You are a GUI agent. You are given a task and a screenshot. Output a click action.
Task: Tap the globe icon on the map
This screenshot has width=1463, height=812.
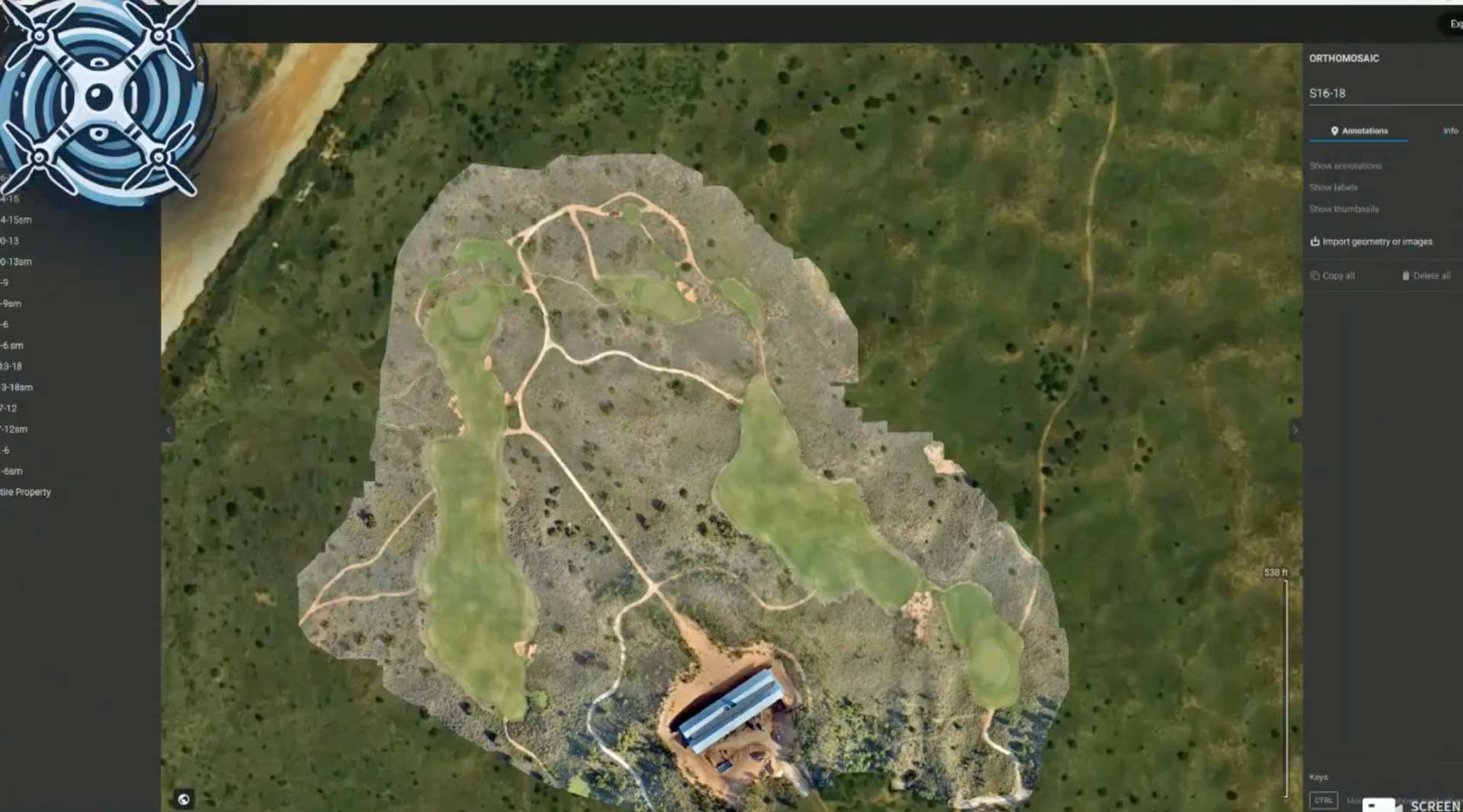point(184,799)
